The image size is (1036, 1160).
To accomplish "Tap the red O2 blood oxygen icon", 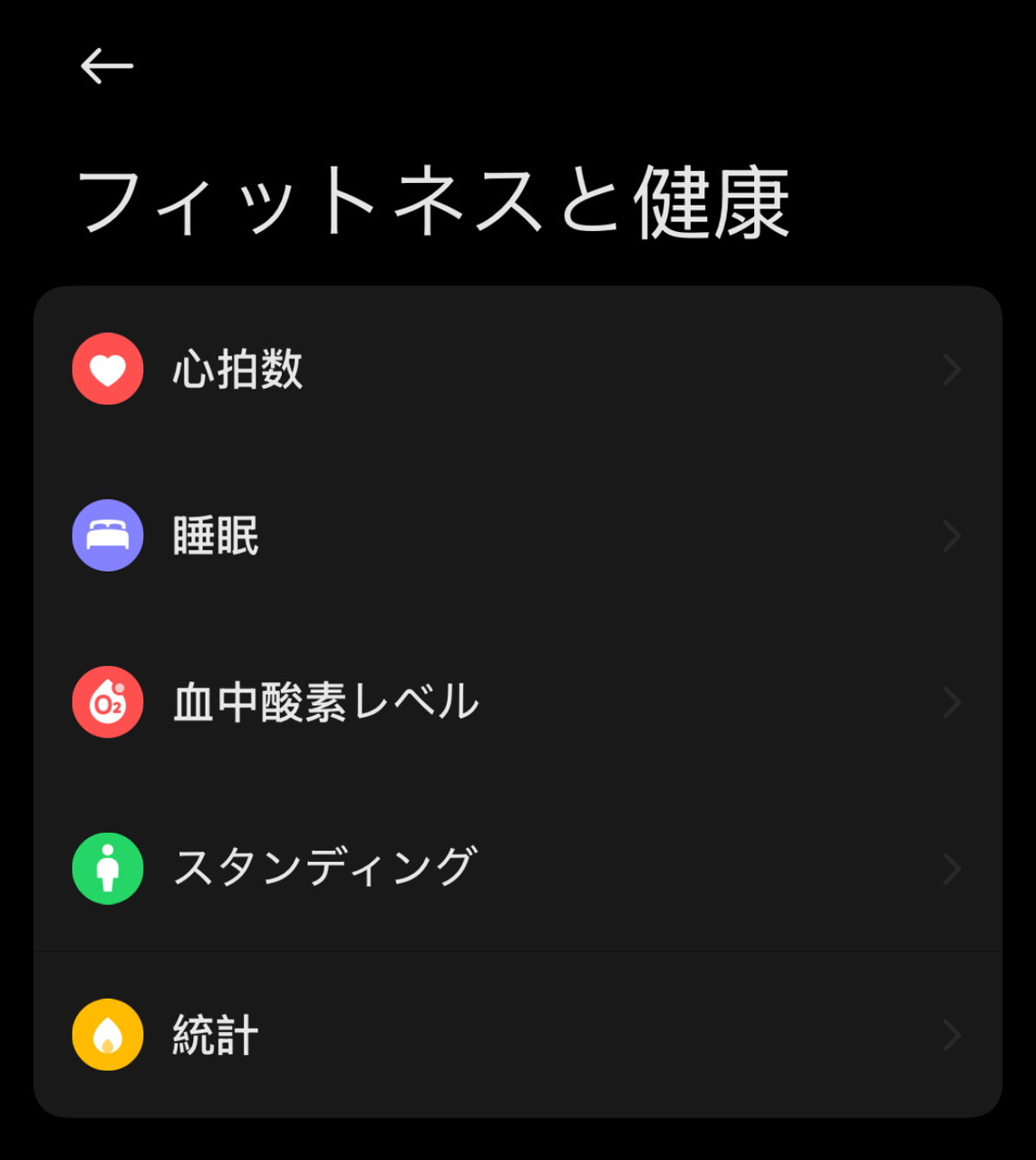I will pos(107,701).
